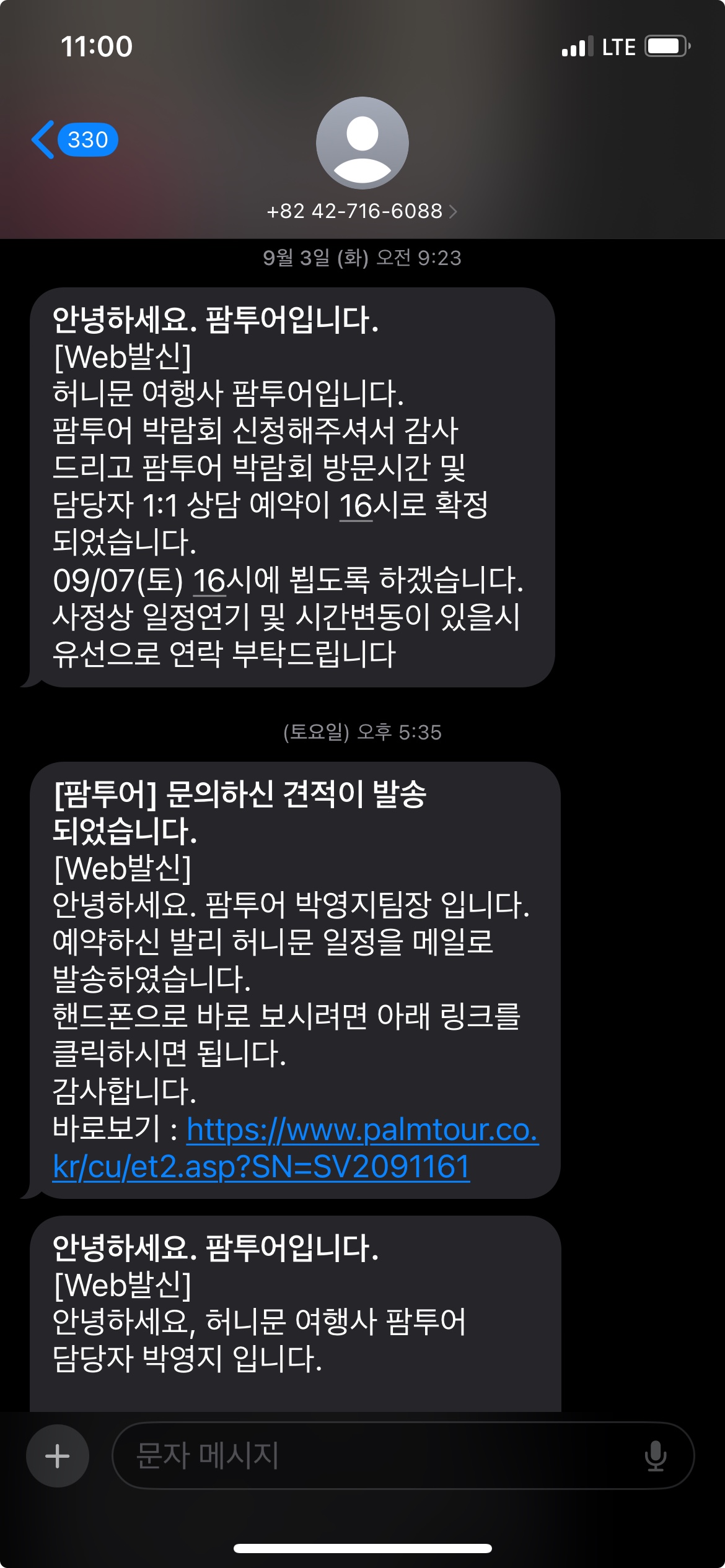Tap the underlined 16시 in the confirmation
Viewport: 725px width, 1568px height.
click(x=357, y=505)
